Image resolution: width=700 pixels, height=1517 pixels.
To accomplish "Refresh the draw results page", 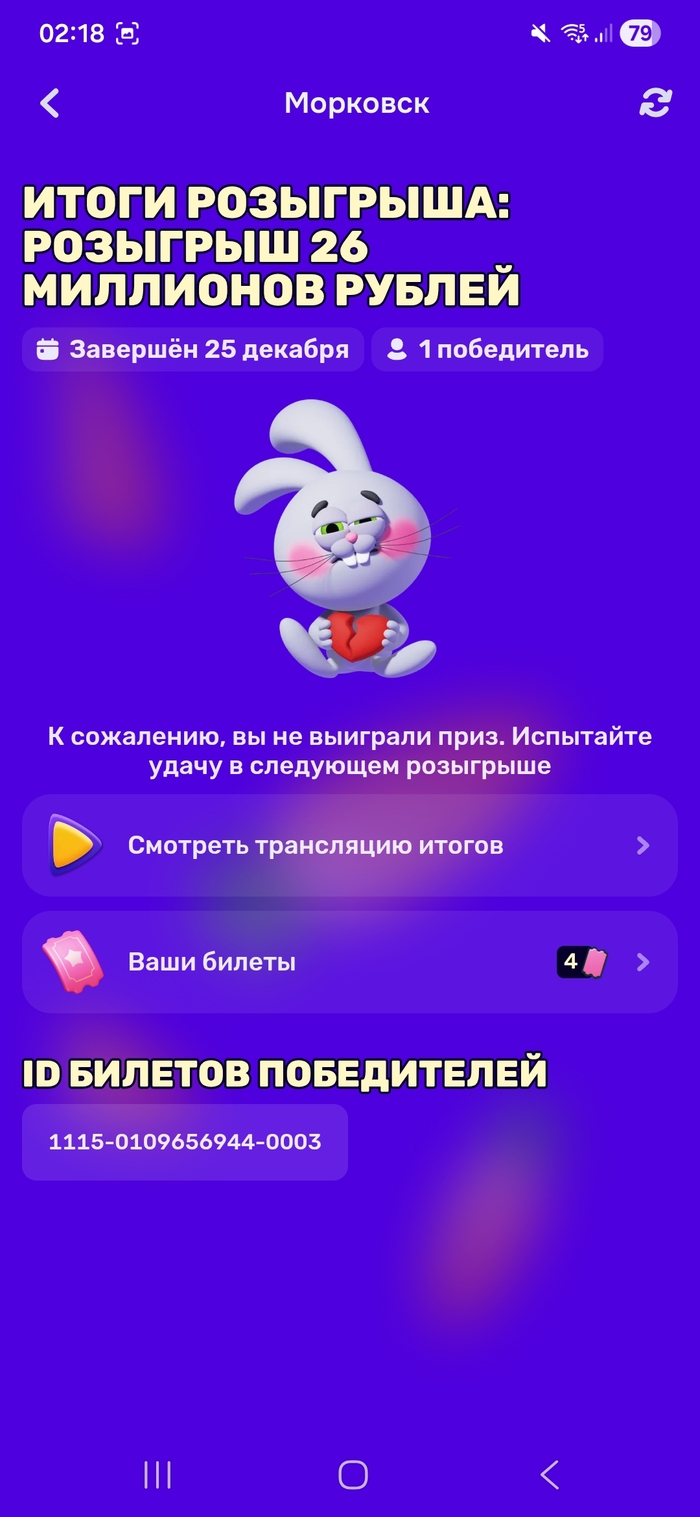I will [655, 103].
